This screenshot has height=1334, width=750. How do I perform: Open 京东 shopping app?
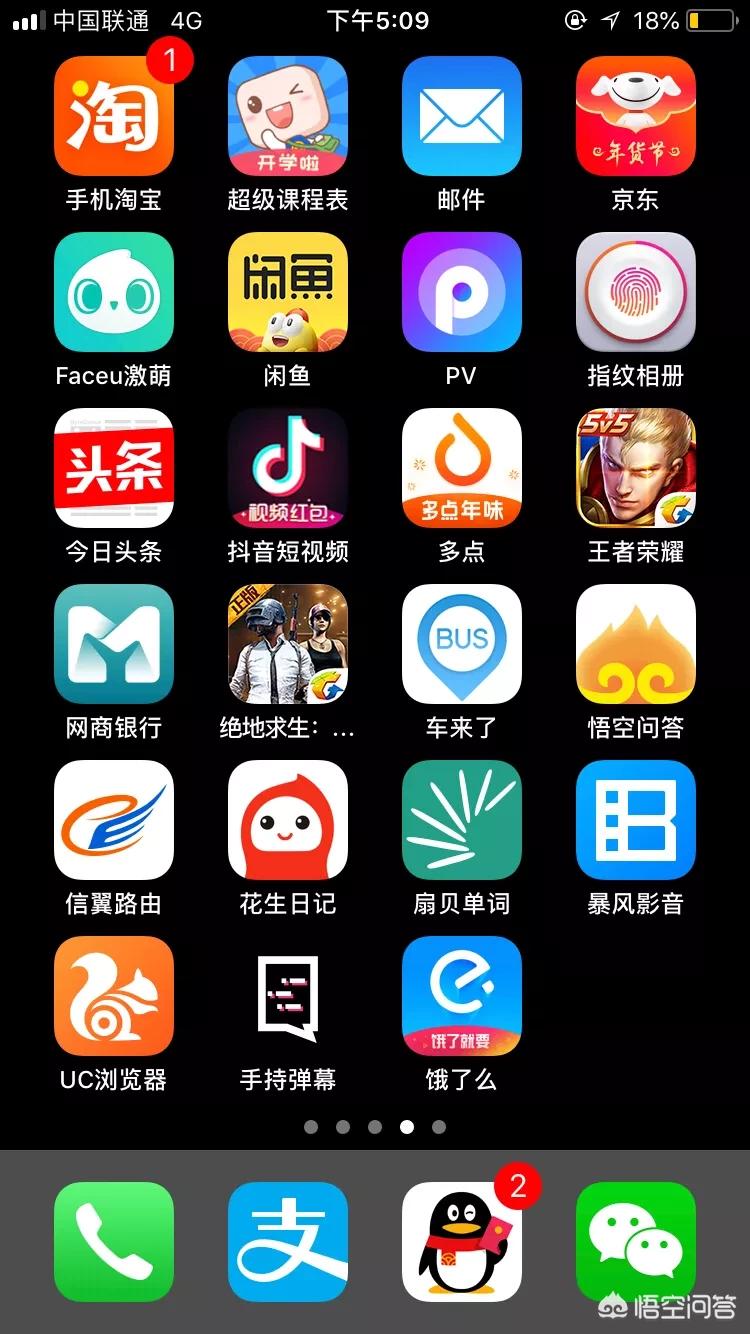point(636,116)
